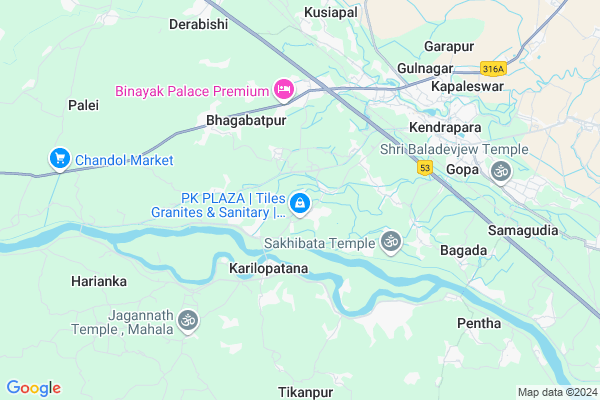Open the Jagannath Temple, Mahala marker
The width and height of the screenshot is (600, 400).
[x=187, y=320]
